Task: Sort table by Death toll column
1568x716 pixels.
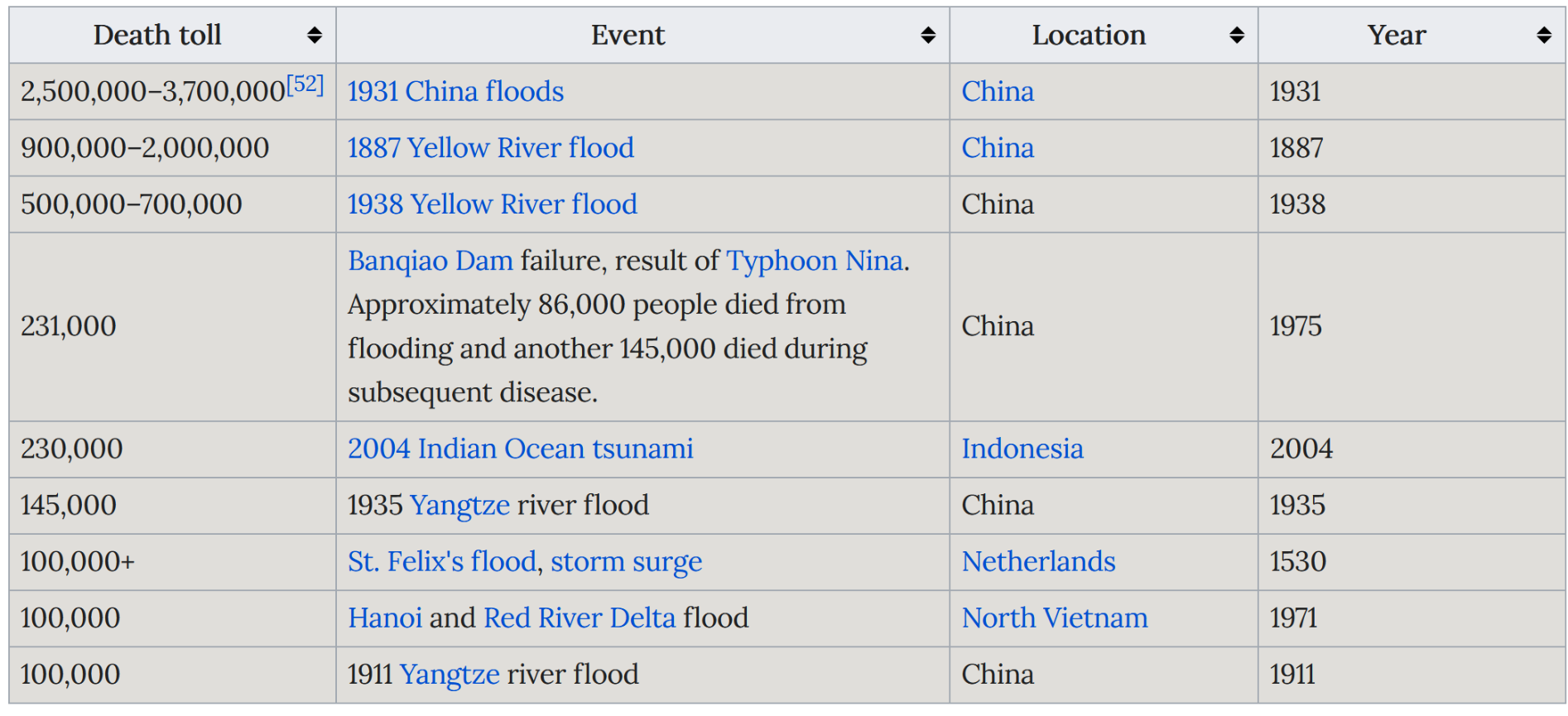Action: pyautogui.click(x=314, y=35)
